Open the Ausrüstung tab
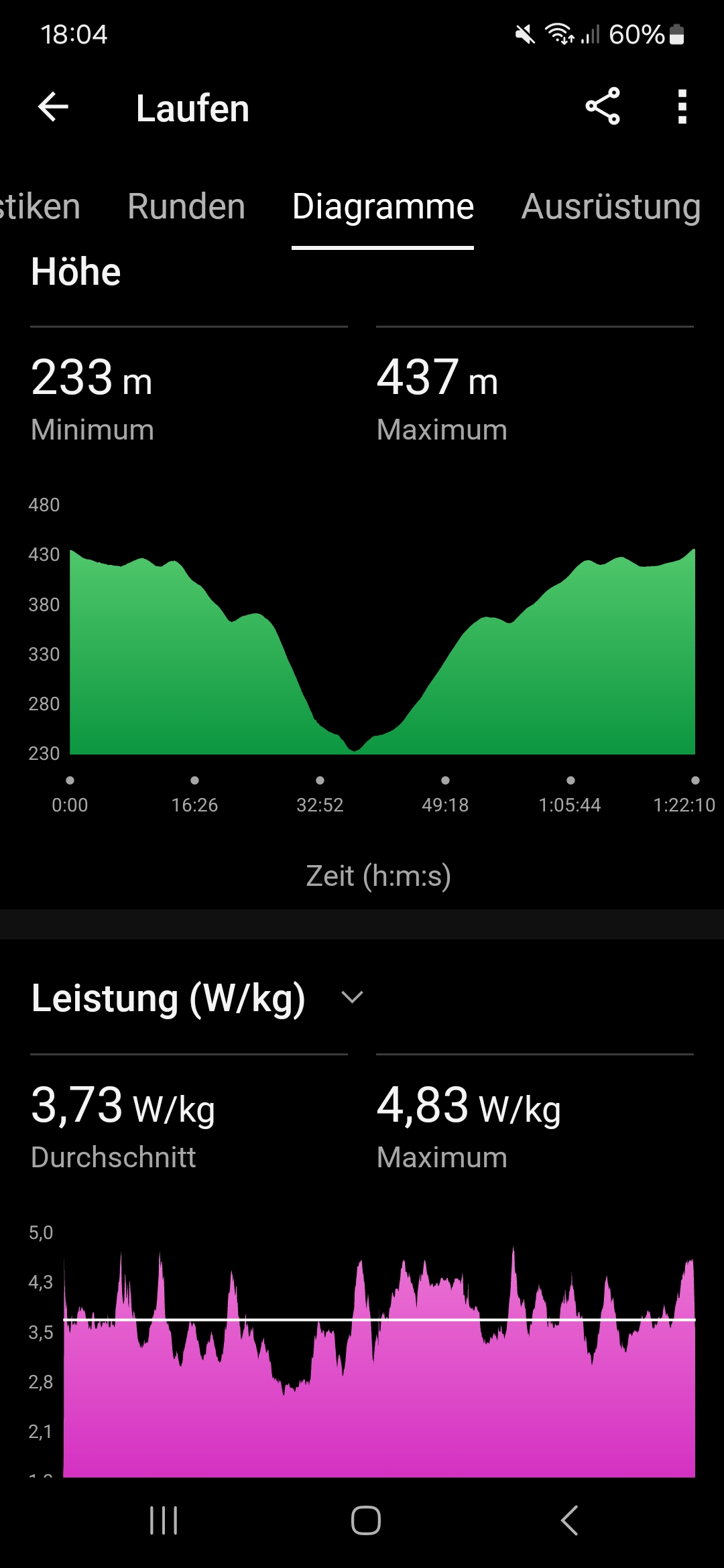The image size is (724, 1568). point(611,206)
